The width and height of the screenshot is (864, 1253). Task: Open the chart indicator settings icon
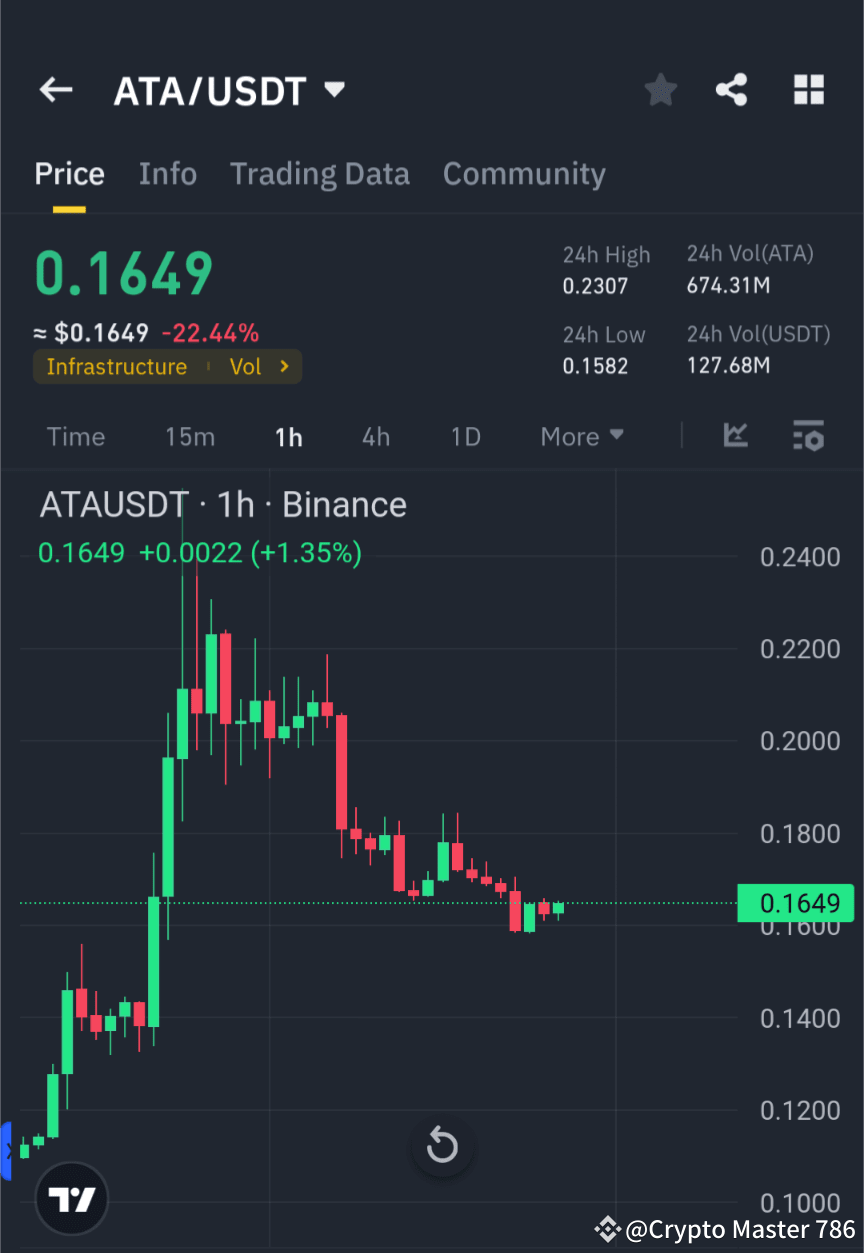pos(808,436)
